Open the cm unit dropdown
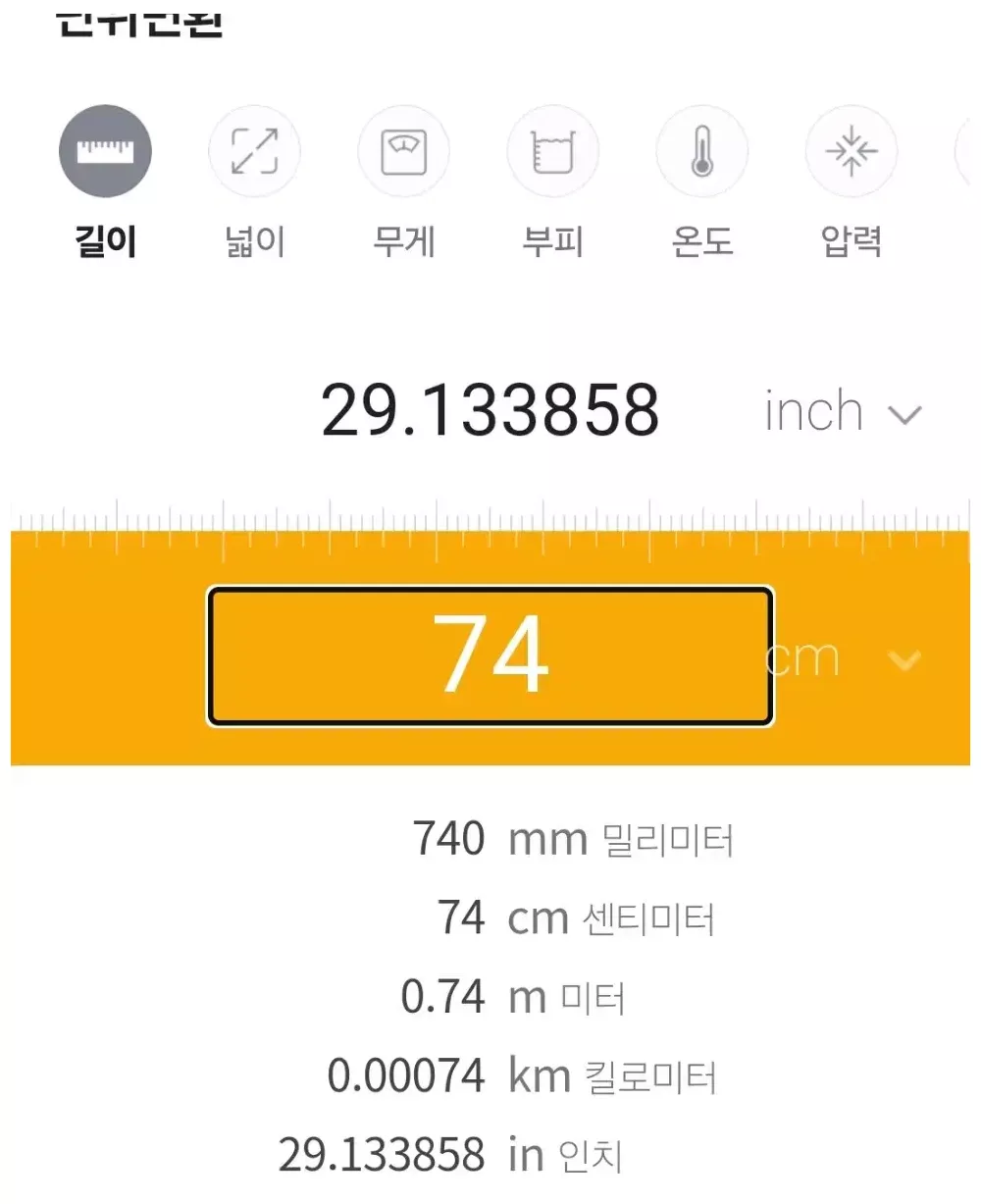This screenshot has width=981, height=1204. pyautogui.click(x=846, y=658)
